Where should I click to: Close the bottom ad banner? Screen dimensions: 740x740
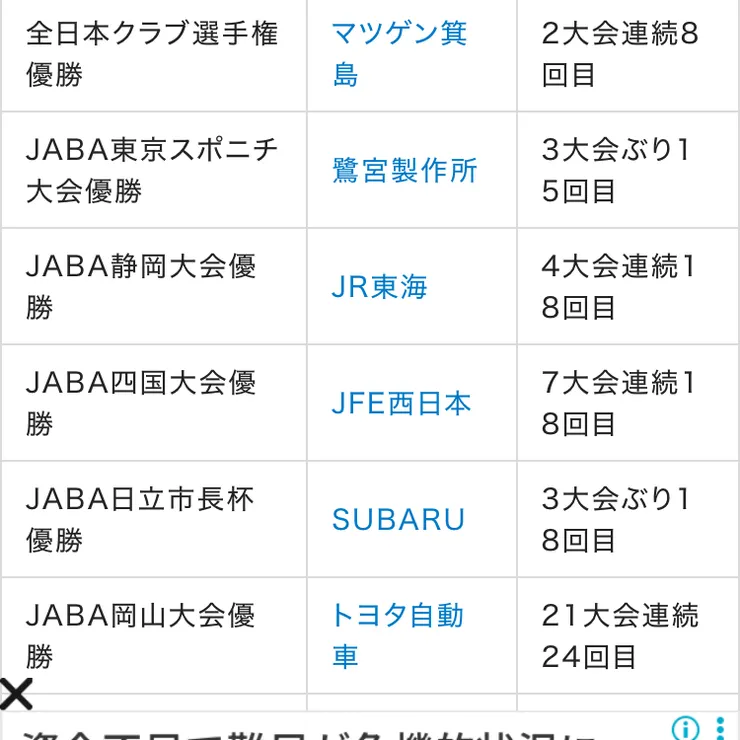tap(16, 693)
